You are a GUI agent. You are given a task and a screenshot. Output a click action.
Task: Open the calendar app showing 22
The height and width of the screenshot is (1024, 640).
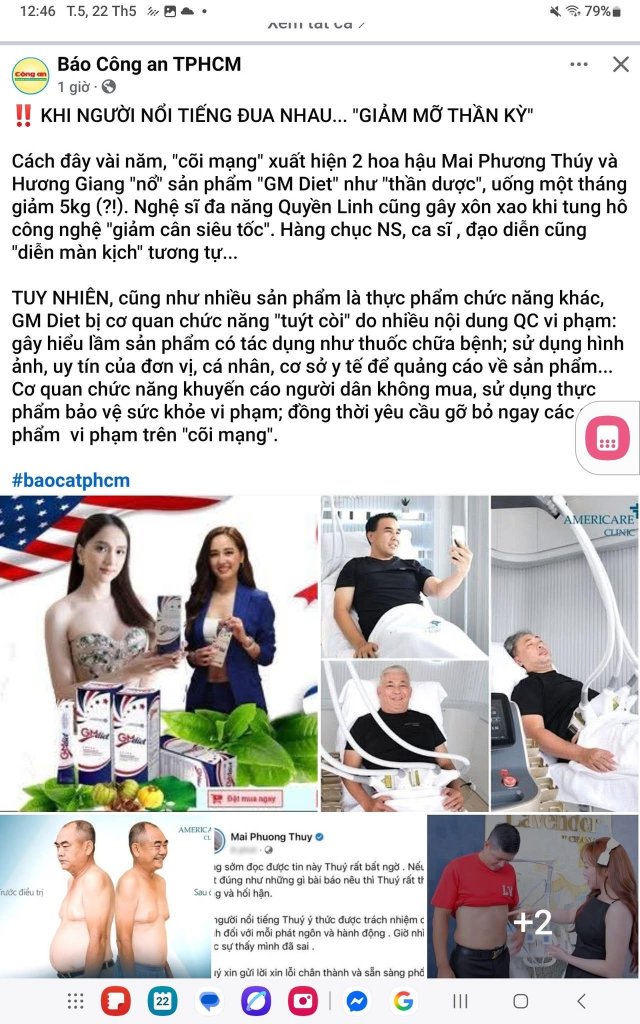pos(162,1001)
